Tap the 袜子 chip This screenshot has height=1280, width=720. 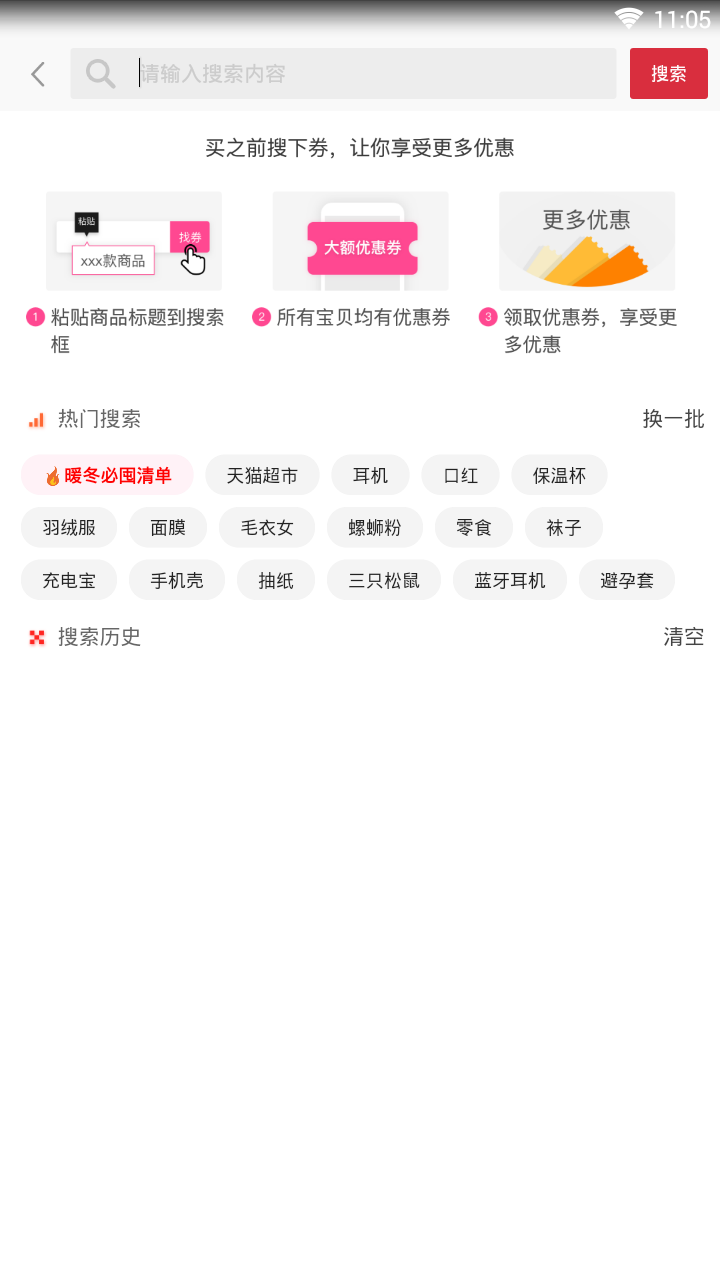[x=564, y=527]
